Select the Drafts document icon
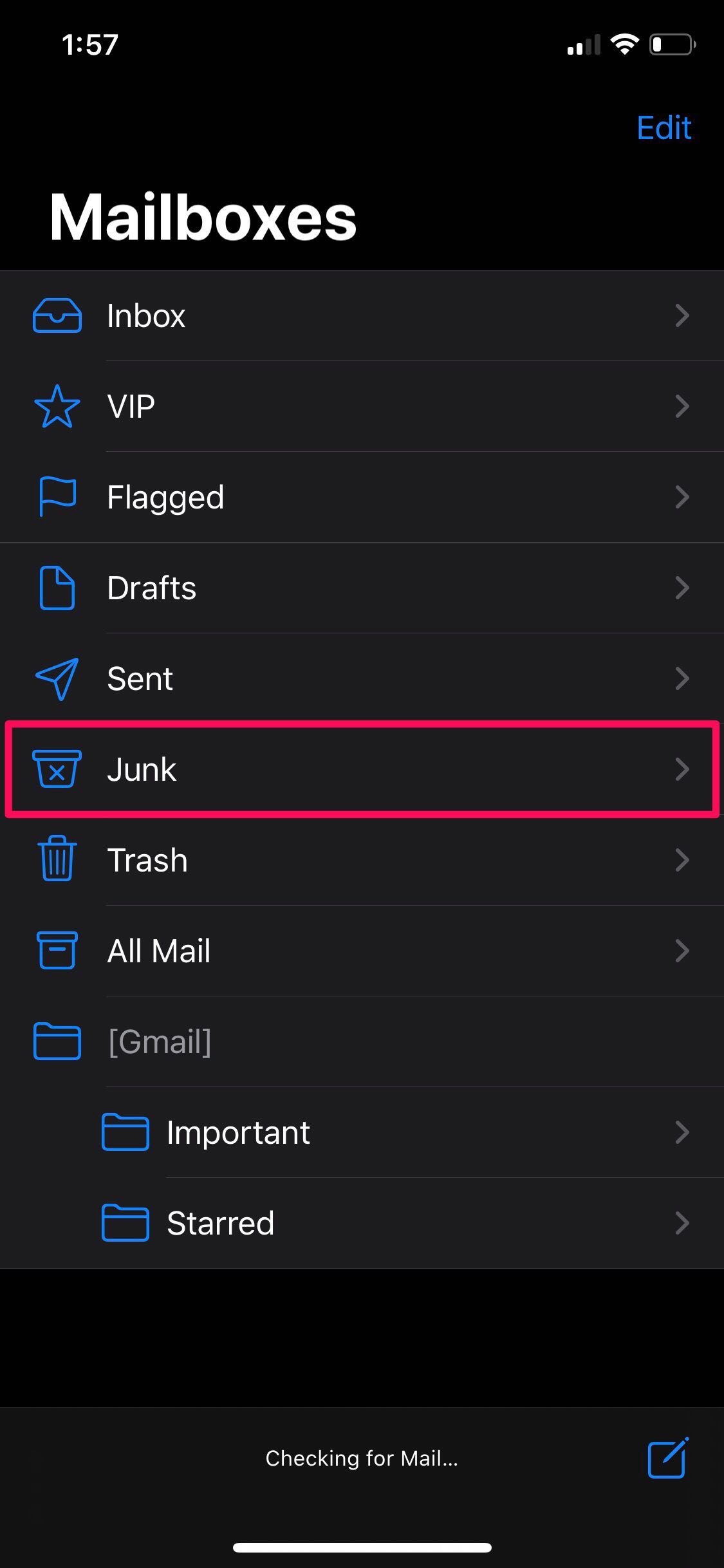The height and width of the screenshot is (1568, 724). (57, 588)
